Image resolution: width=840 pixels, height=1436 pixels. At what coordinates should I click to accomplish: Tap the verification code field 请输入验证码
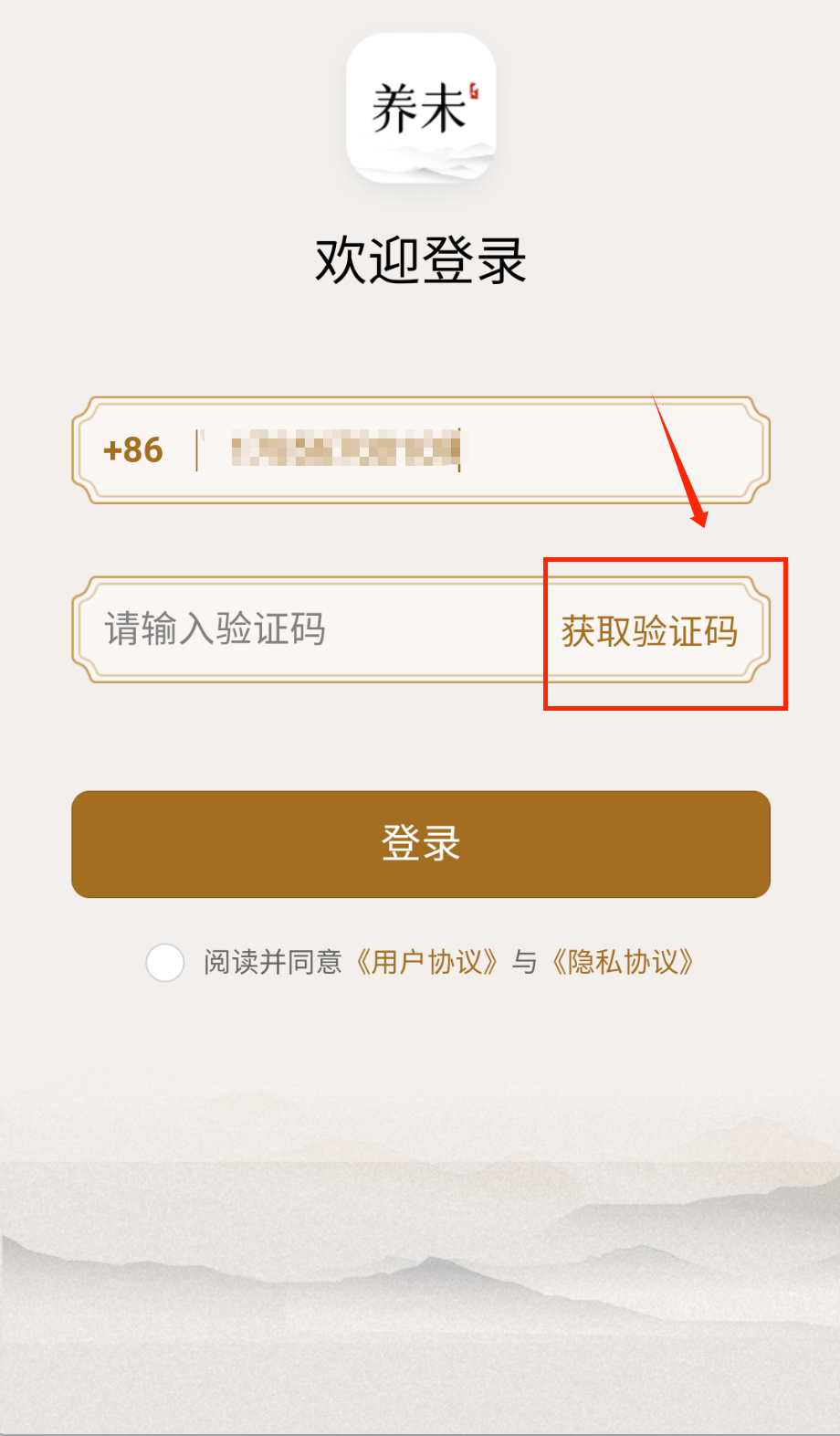point(310,629)
